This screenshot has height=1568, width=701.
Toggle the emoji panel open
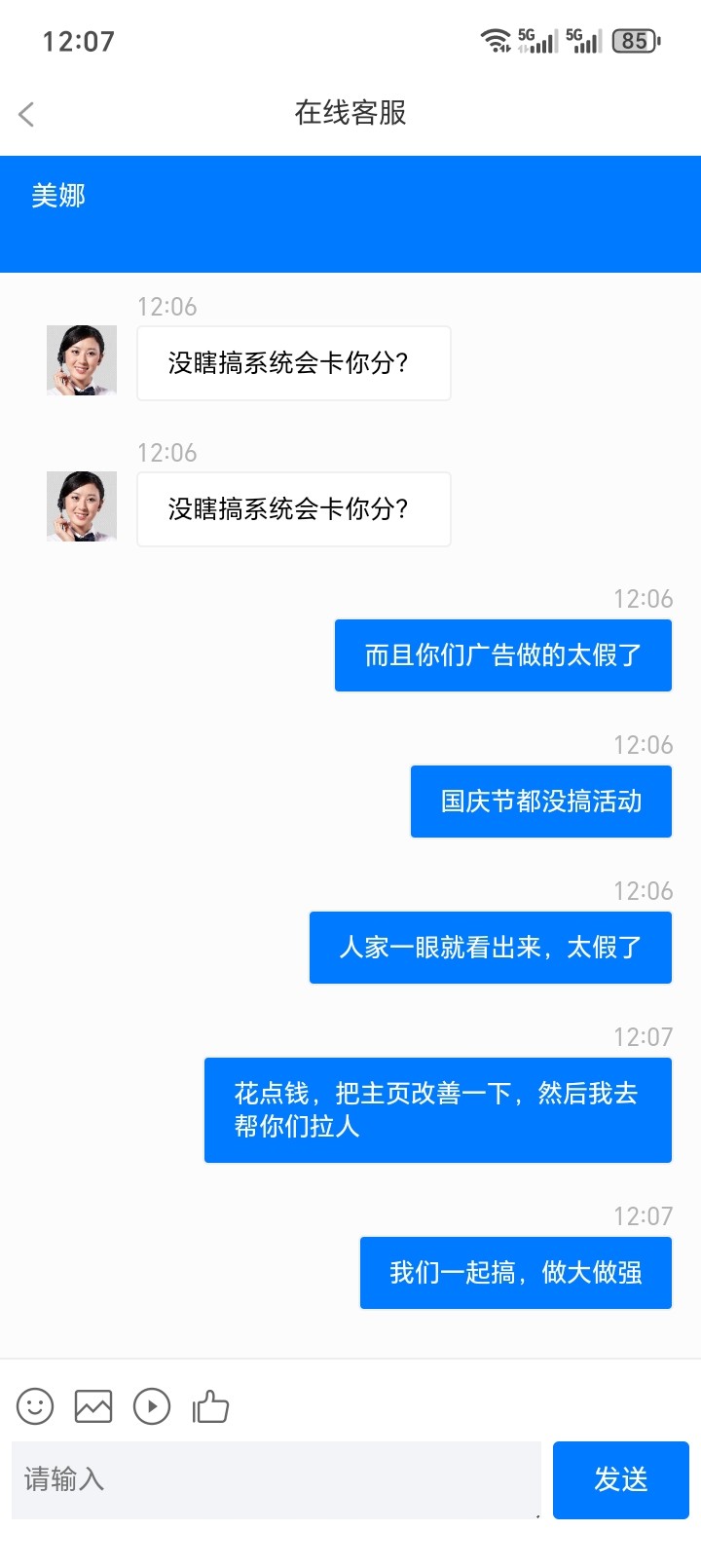[x=35, y=1406]
